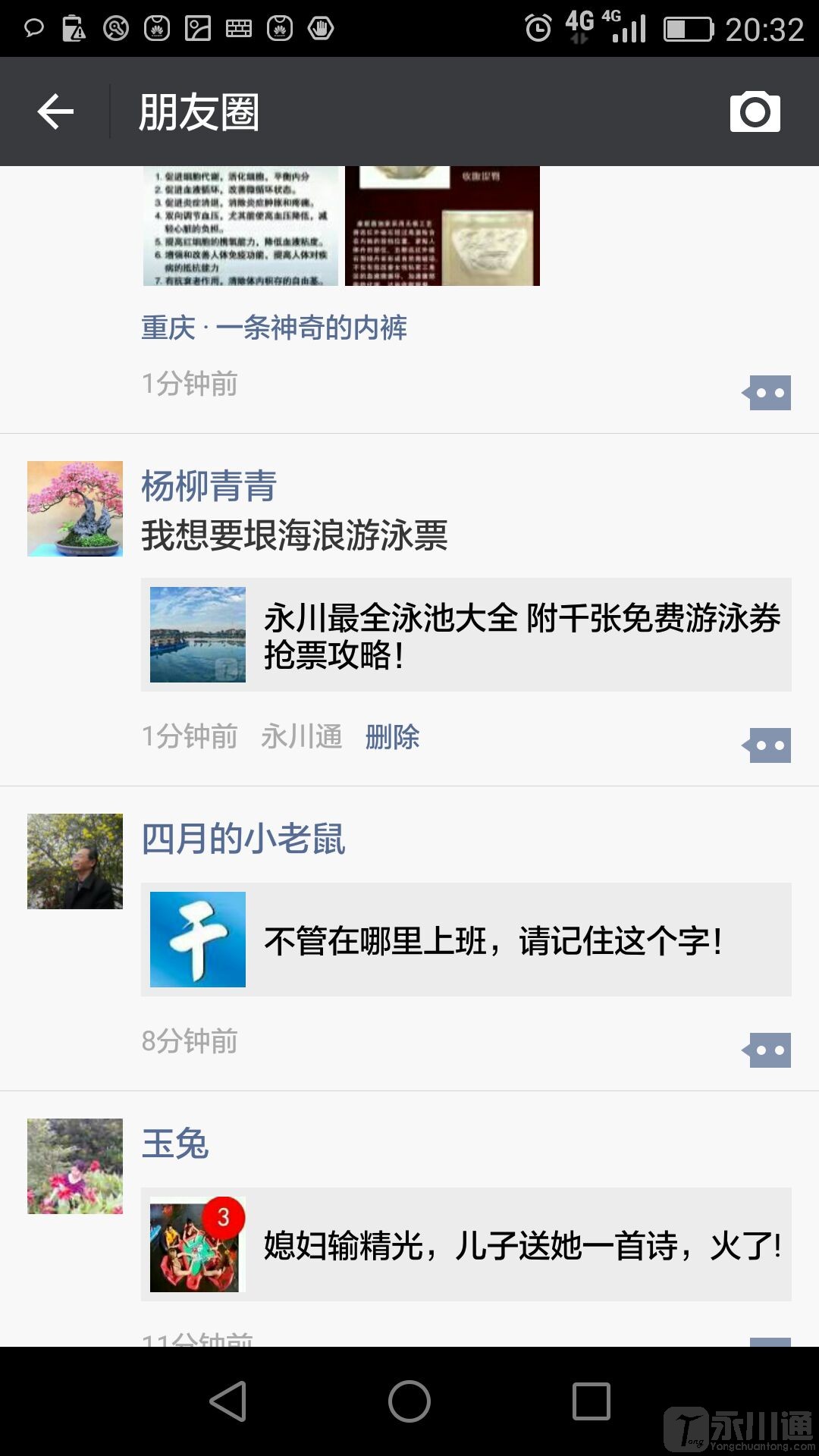The width and height of the screenshot is (819, 1456).
Task: View the dark red photo in top post
Action: [x=442, y=226]
